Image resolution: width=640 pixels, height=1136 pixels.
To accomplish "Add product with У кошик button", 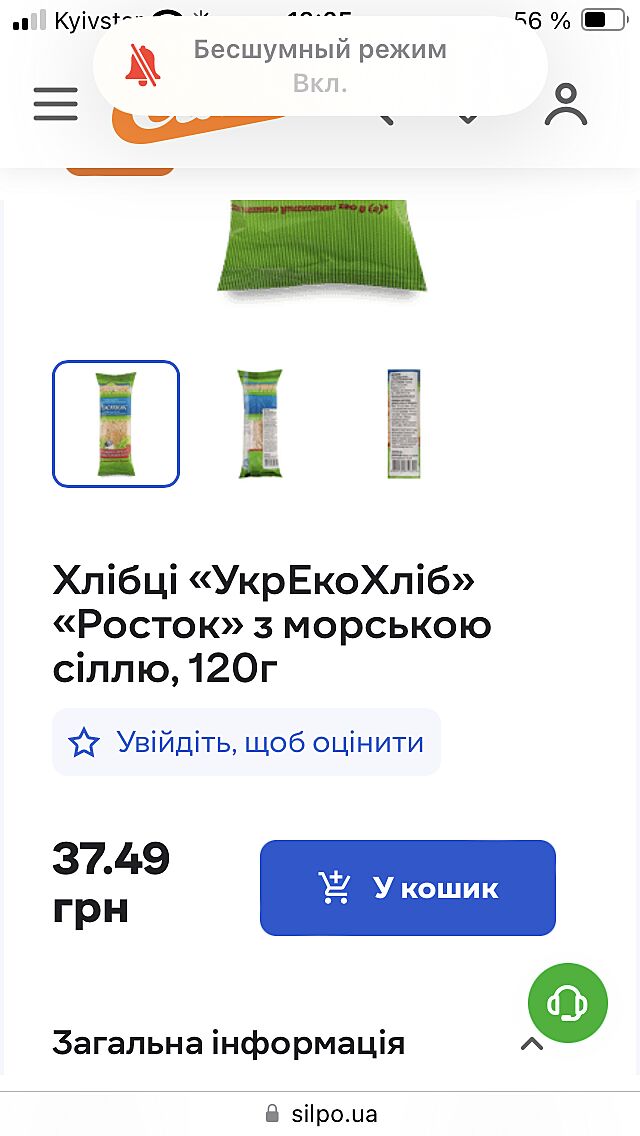I will [x=407, y=888].
